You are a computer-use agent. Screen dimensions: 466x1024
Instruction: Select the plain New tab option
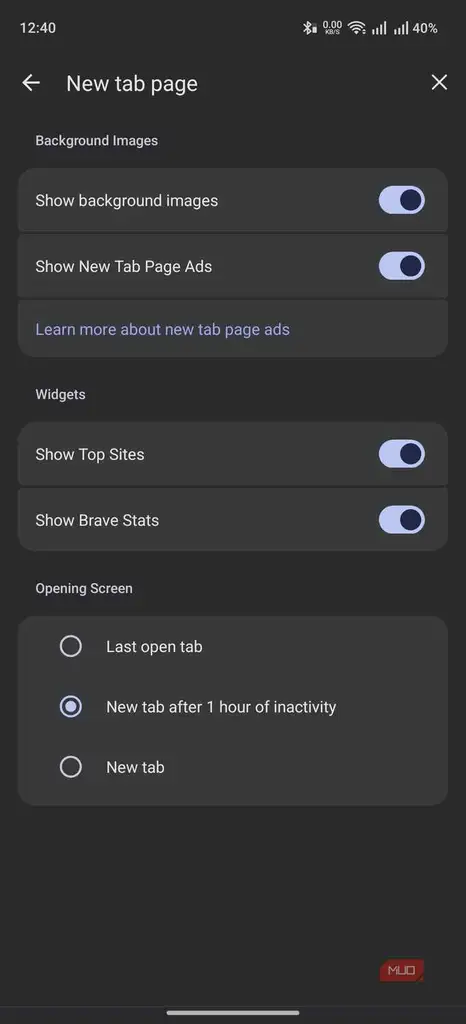70,767
